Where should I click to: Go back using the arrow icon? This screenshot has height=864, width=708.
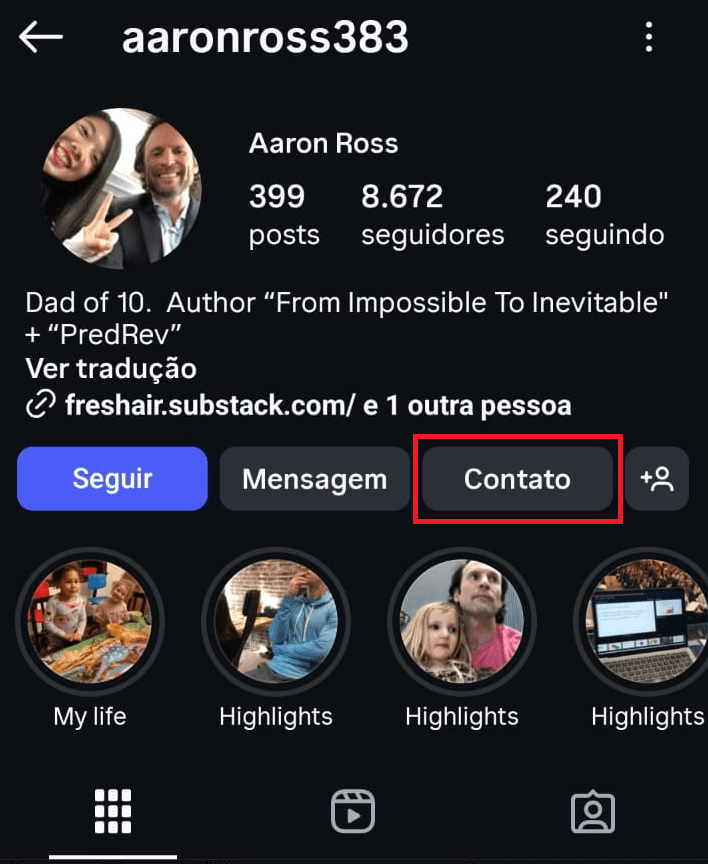[40, 38]
